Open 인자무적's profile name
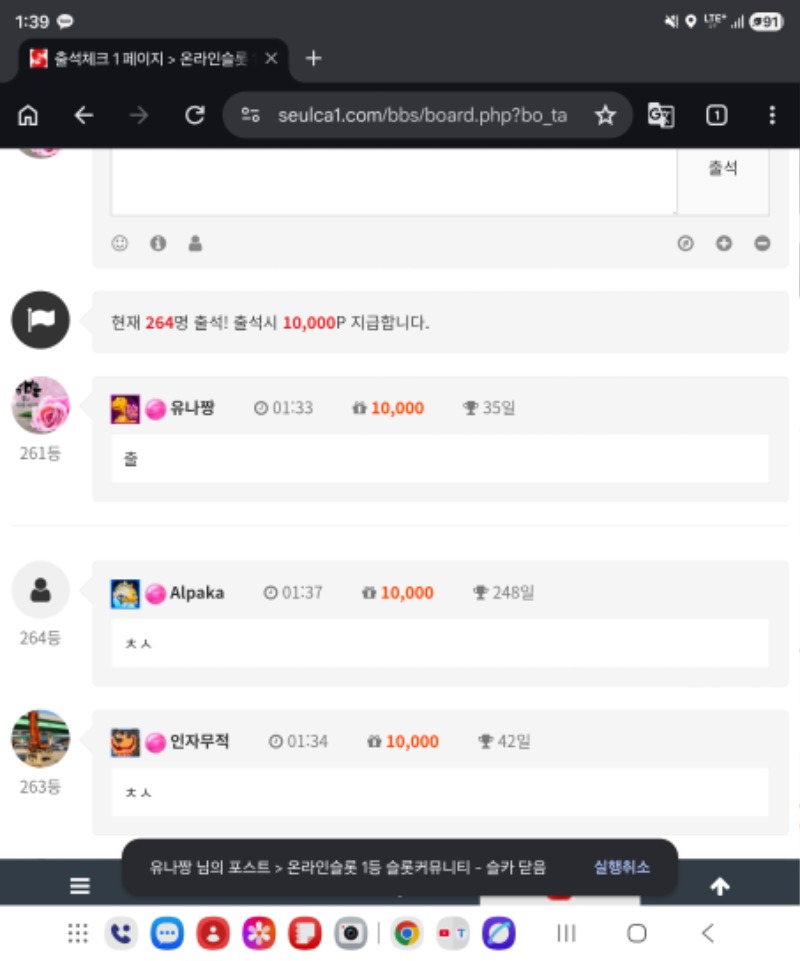Screen dimensions: 800x961 200,742
